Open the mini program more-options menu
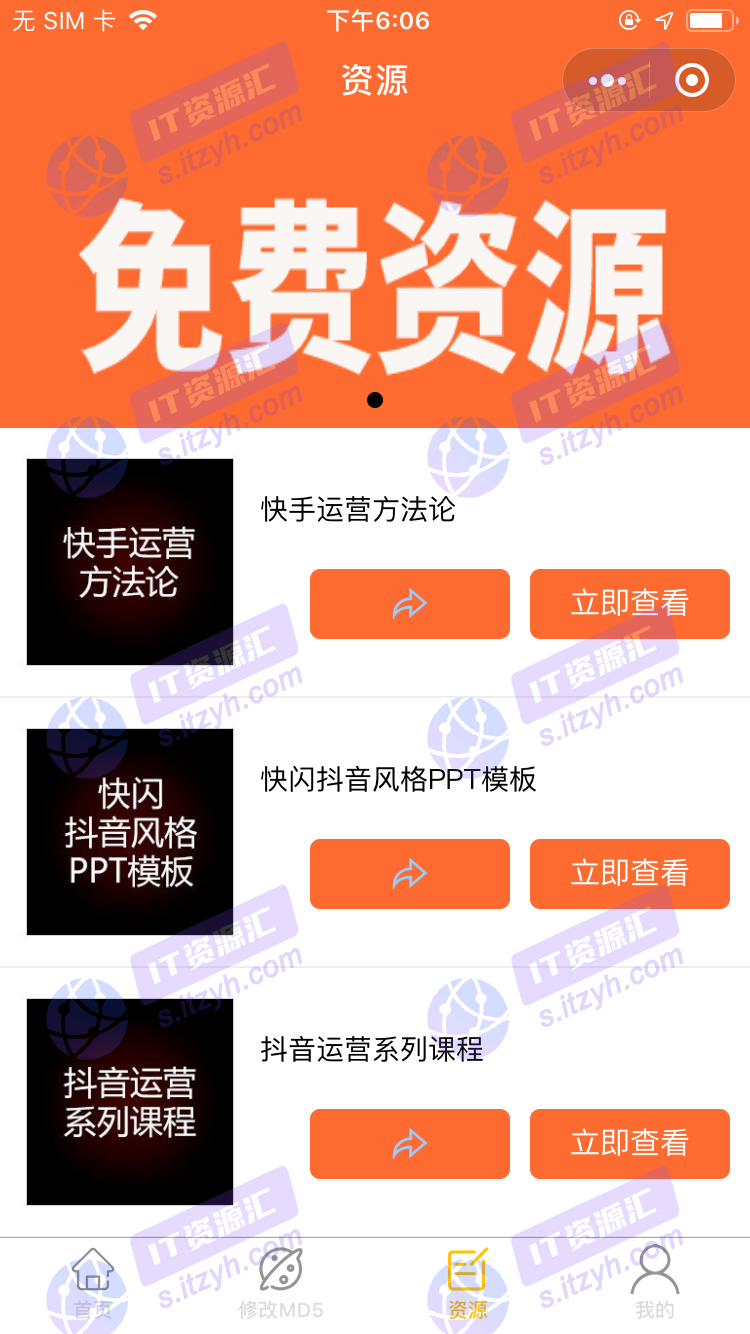Viewport: 750px width, 1334px height. [x=607, y=80]
